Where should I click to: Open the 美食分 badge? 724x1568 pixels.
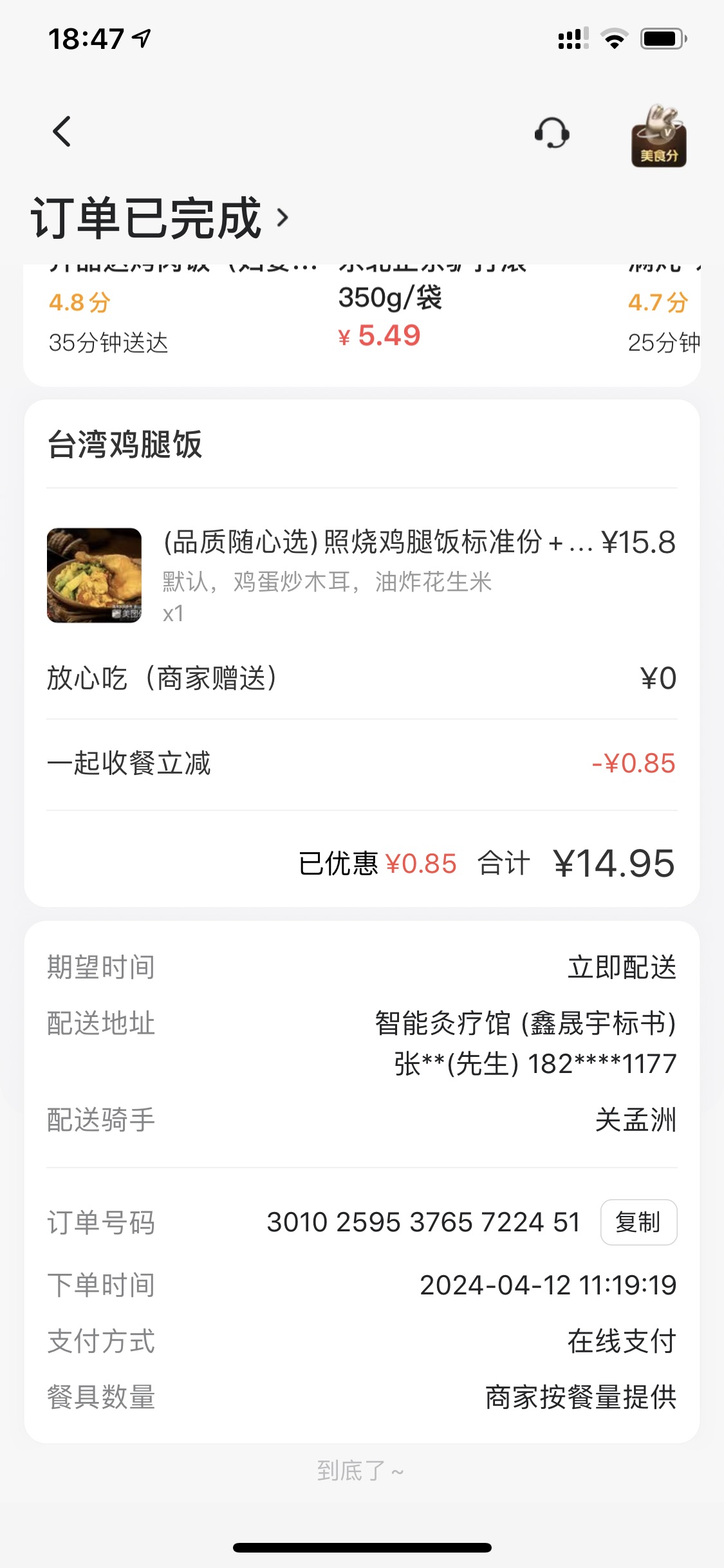click(658, 136)
